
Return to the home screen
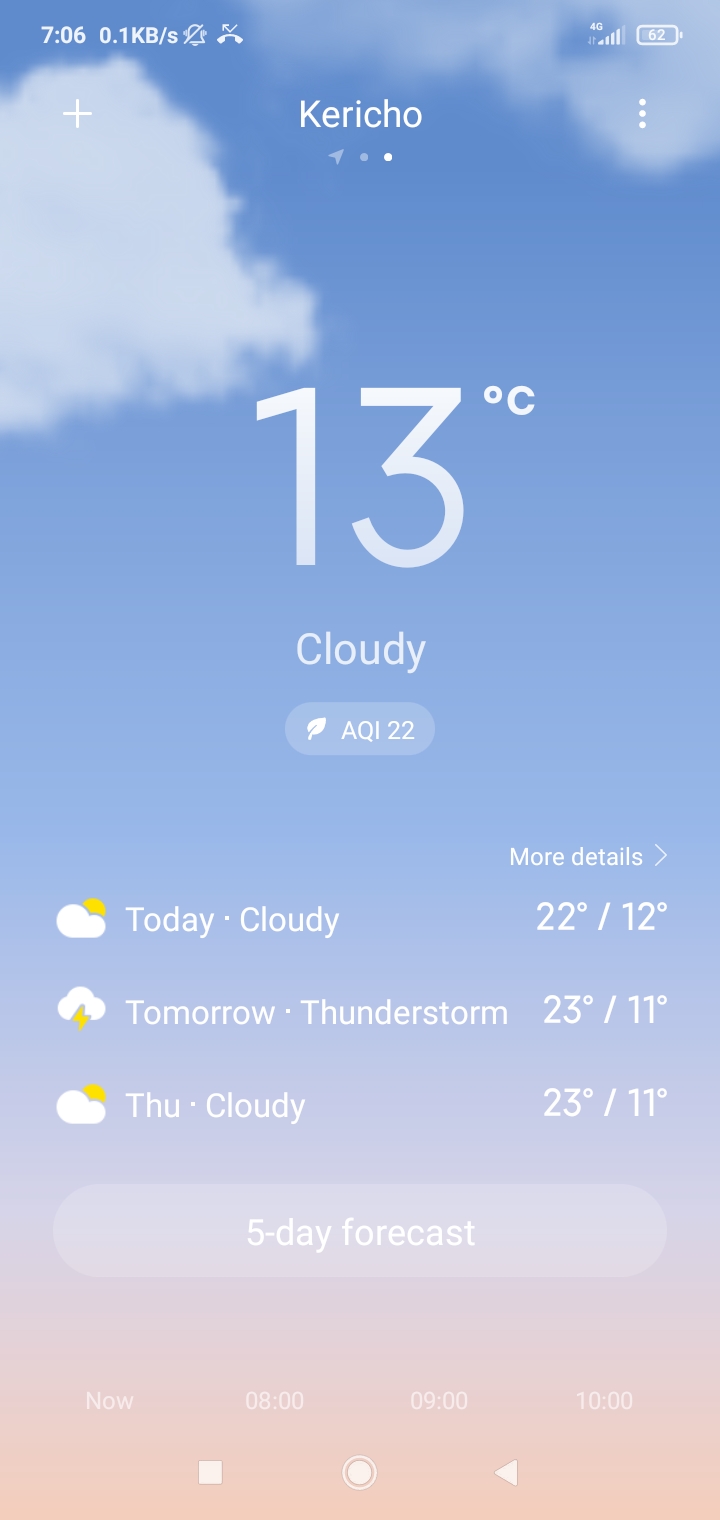pyautogui.click(x=359, y=1472)
